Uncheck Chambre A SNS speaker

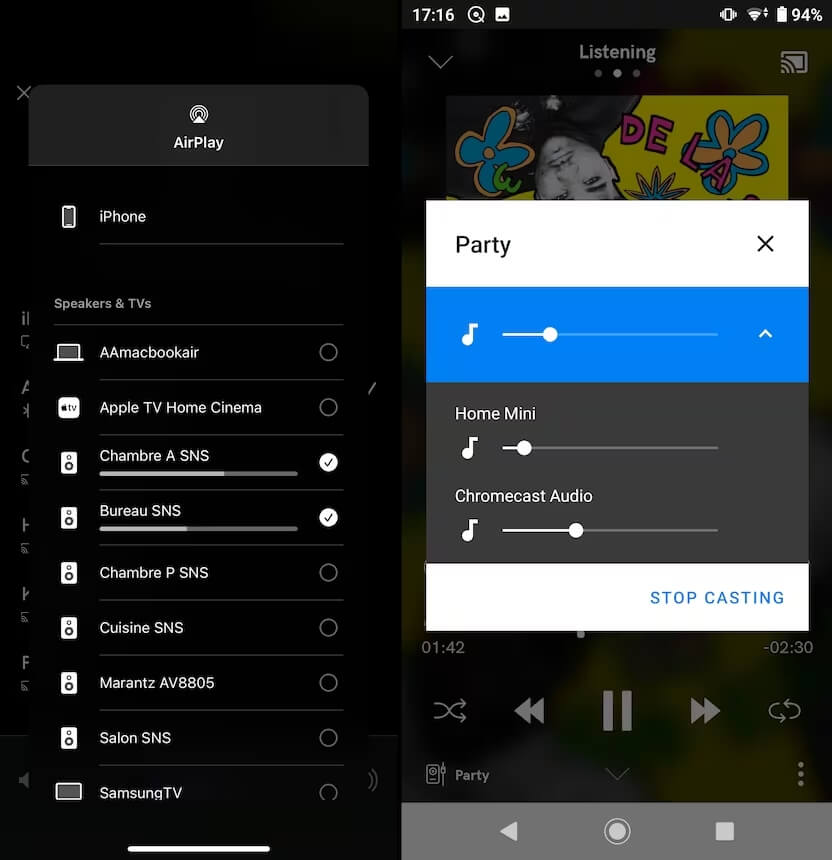point(327,462)
